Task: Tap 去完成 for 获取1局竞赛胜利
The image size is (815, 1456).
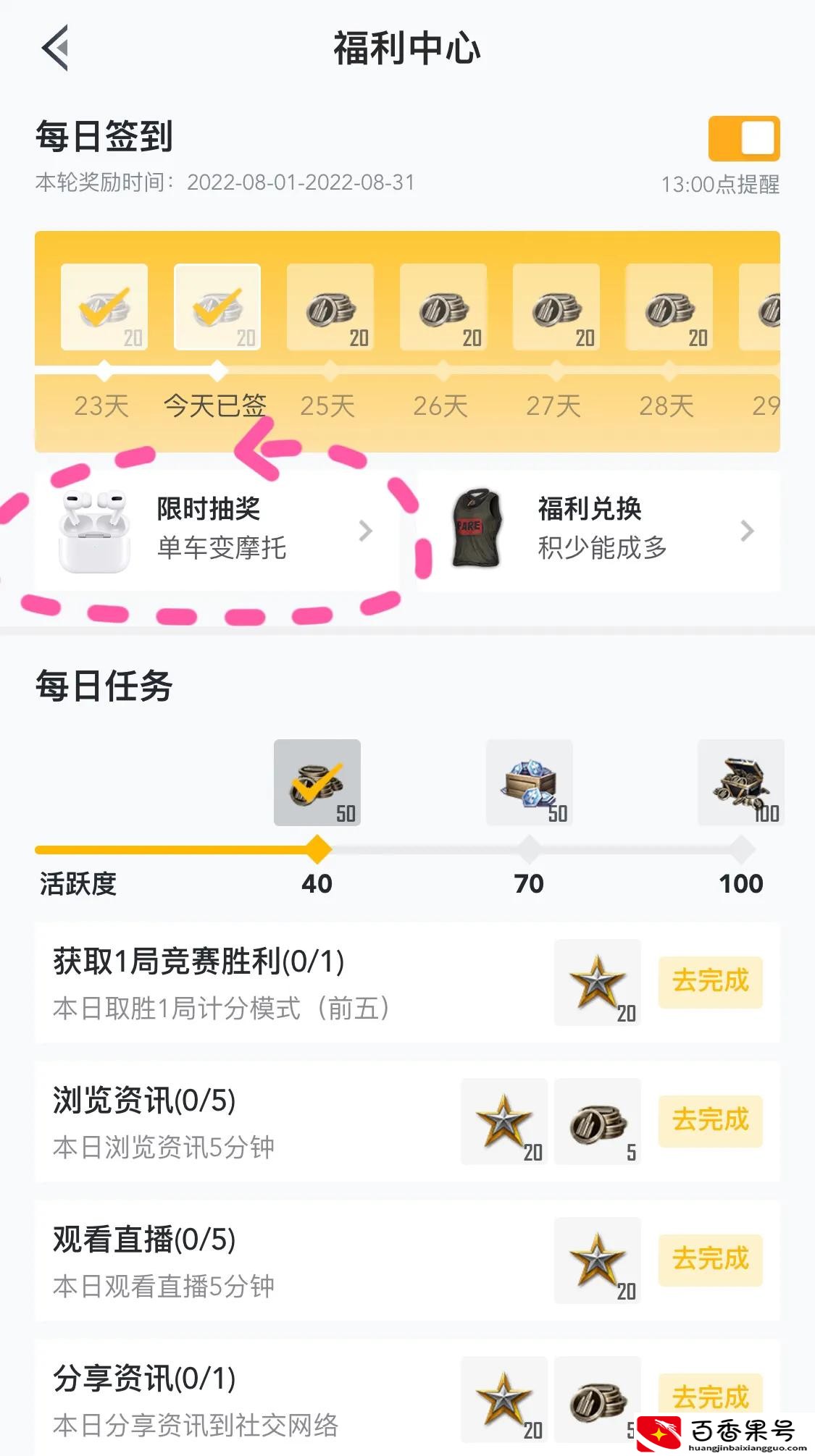Action: click(710, 981)
